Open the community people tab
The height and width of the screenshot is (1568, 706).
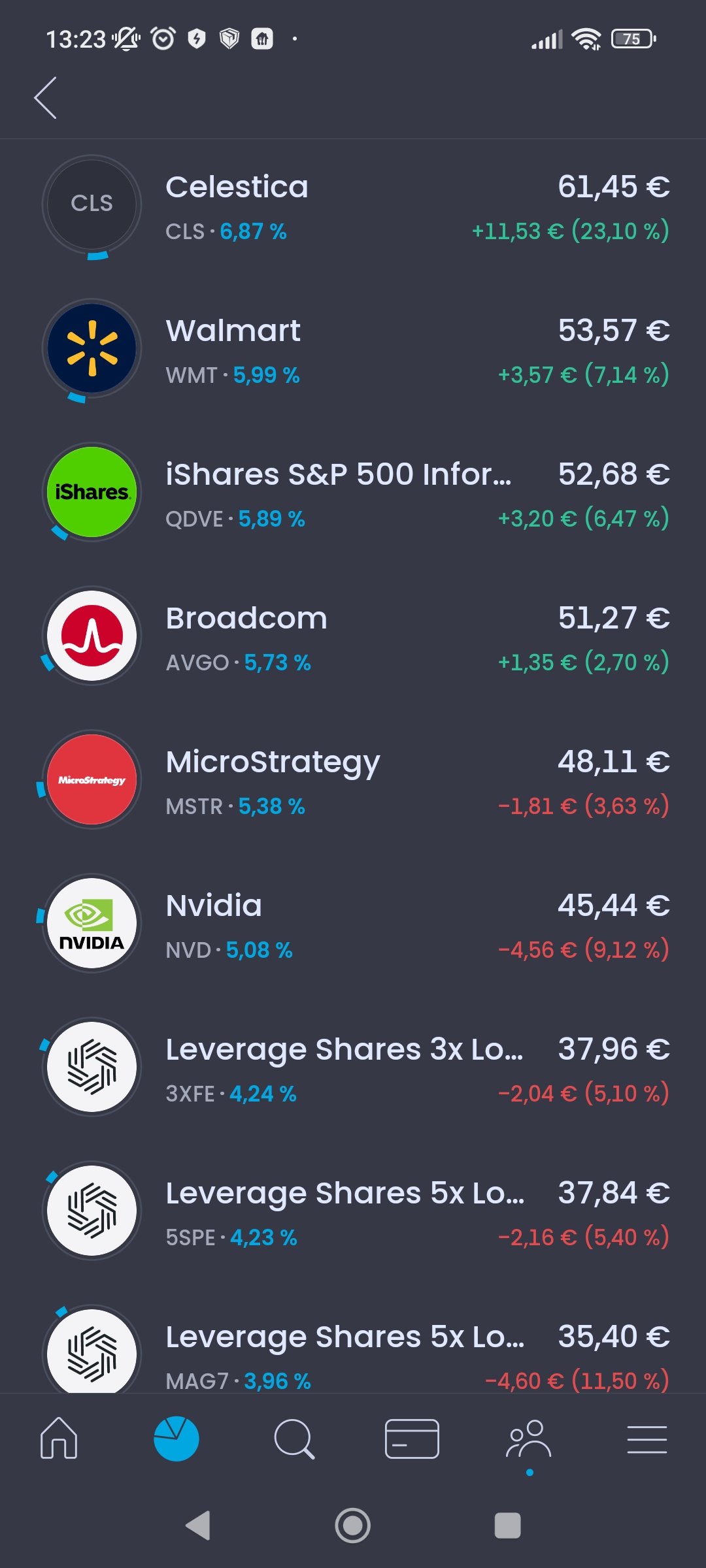pos(529,1438)
